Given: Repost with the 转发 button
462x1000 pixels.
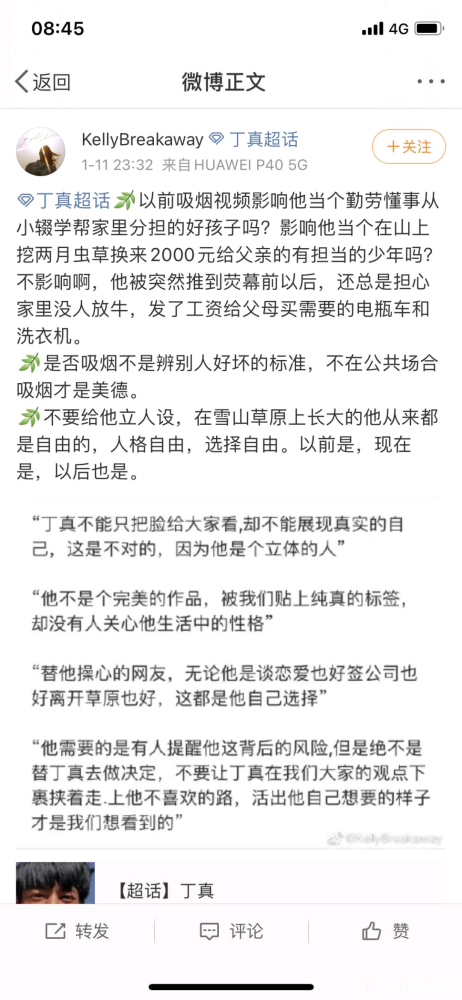Looking at the screenshot, I should 77,930.
